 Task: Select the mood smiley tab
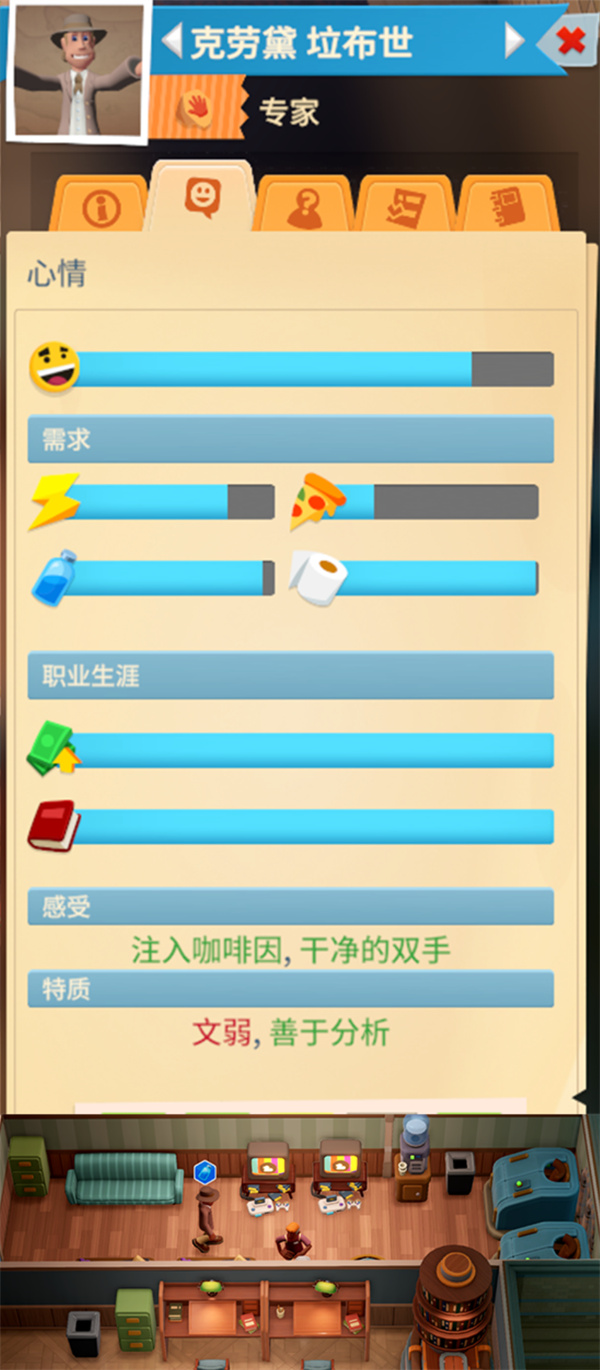tap(203, 197)
